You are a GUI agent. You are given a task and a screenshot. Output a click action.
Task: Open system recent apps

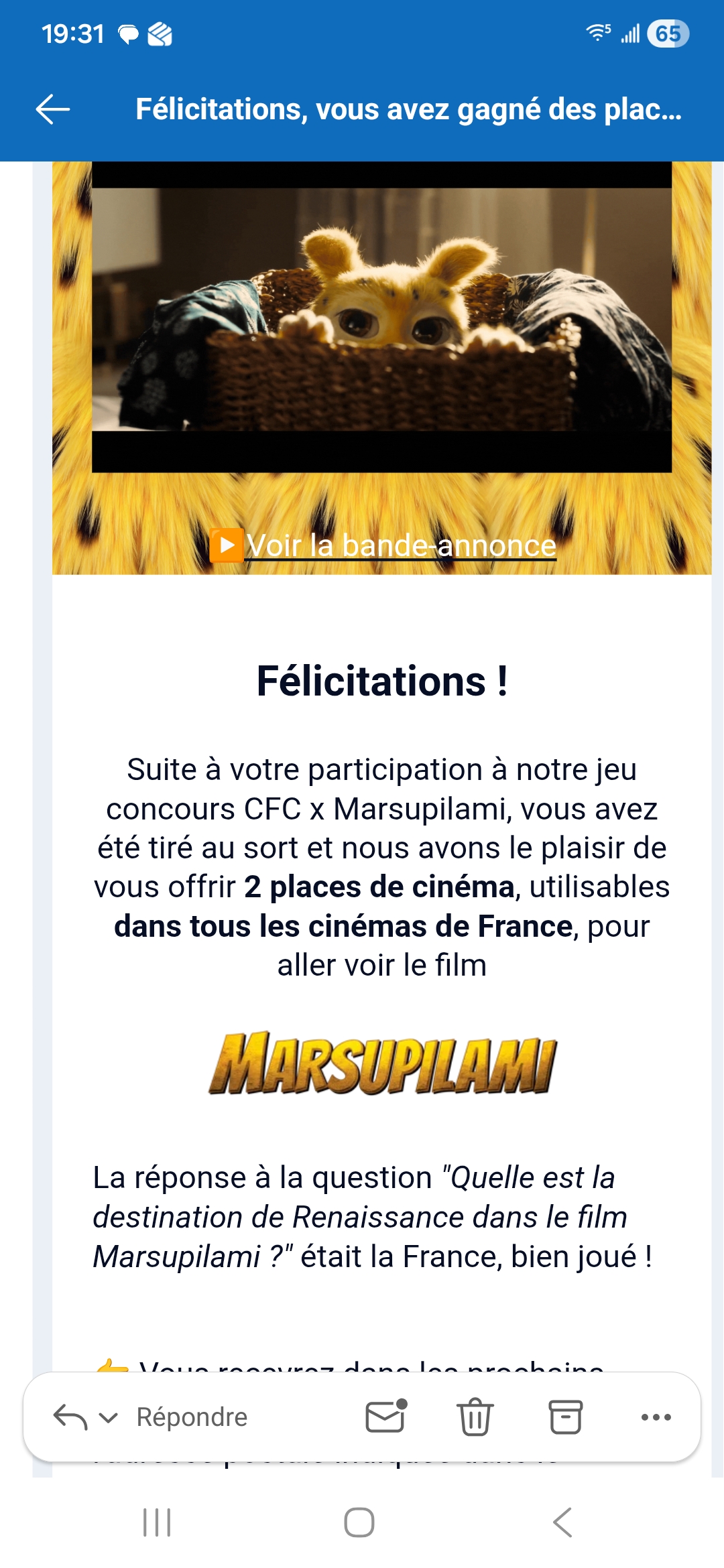(x=157, y=1522)
